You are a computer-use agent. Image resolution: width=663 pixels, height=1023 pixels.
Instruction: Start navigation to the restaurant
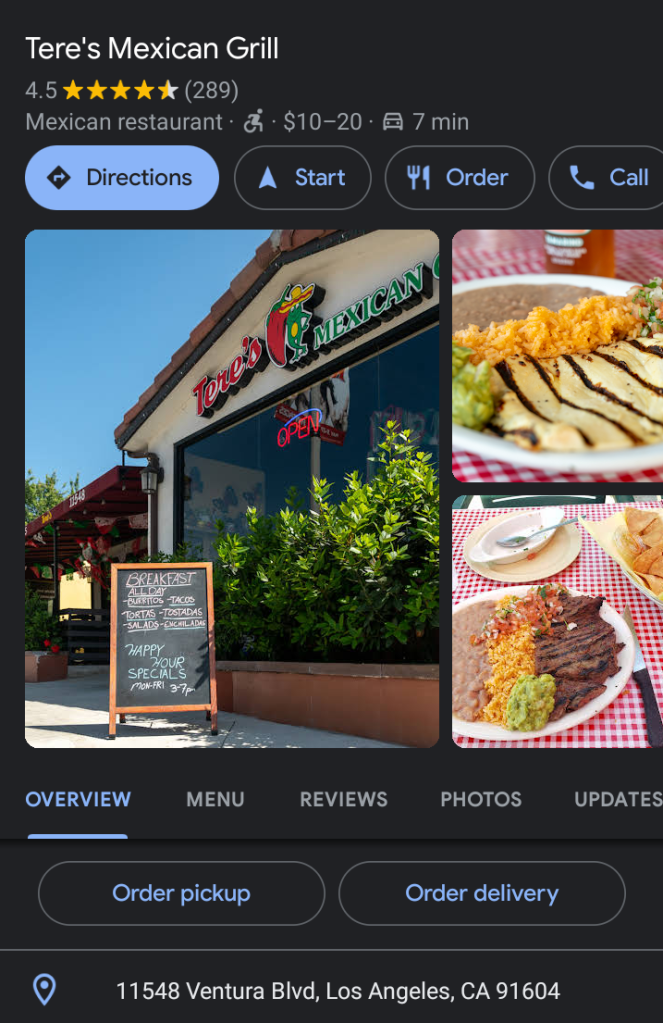click(x=302, y=178)
